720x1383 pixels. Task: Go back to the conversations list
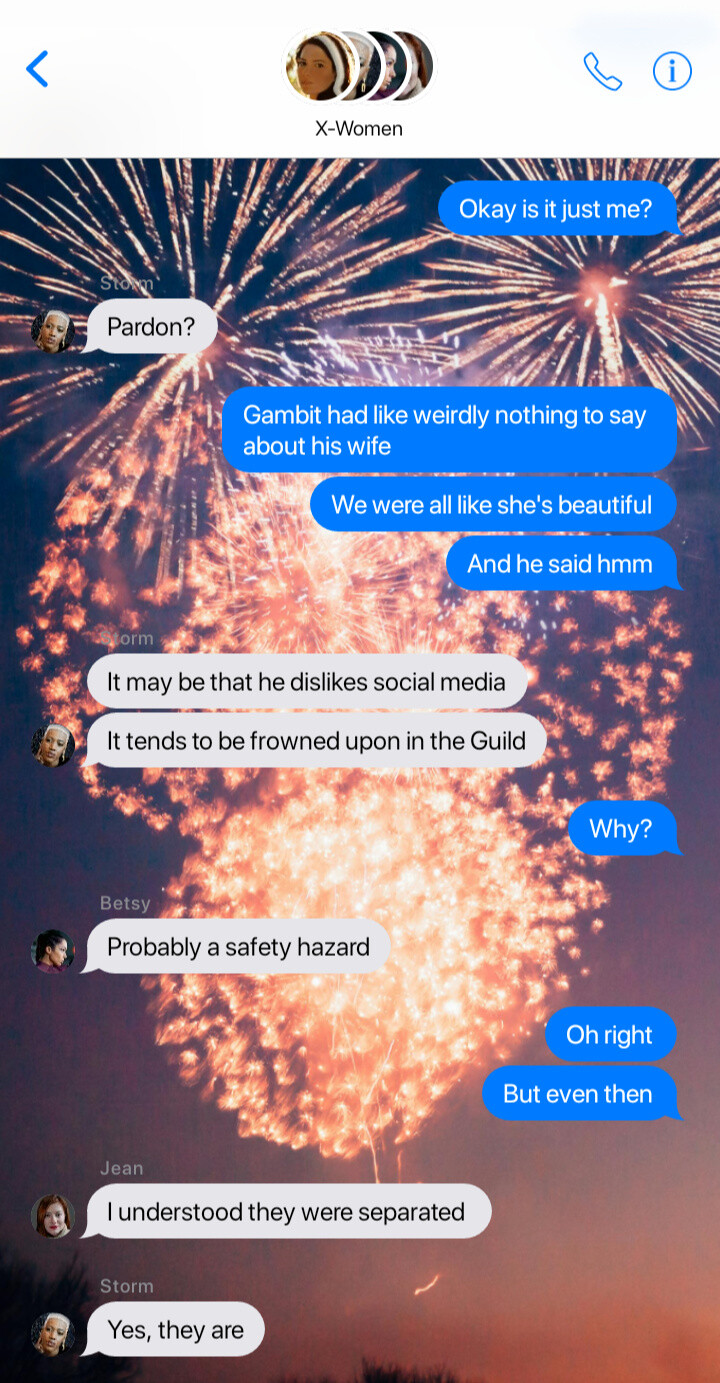click(x=37, y=69)
